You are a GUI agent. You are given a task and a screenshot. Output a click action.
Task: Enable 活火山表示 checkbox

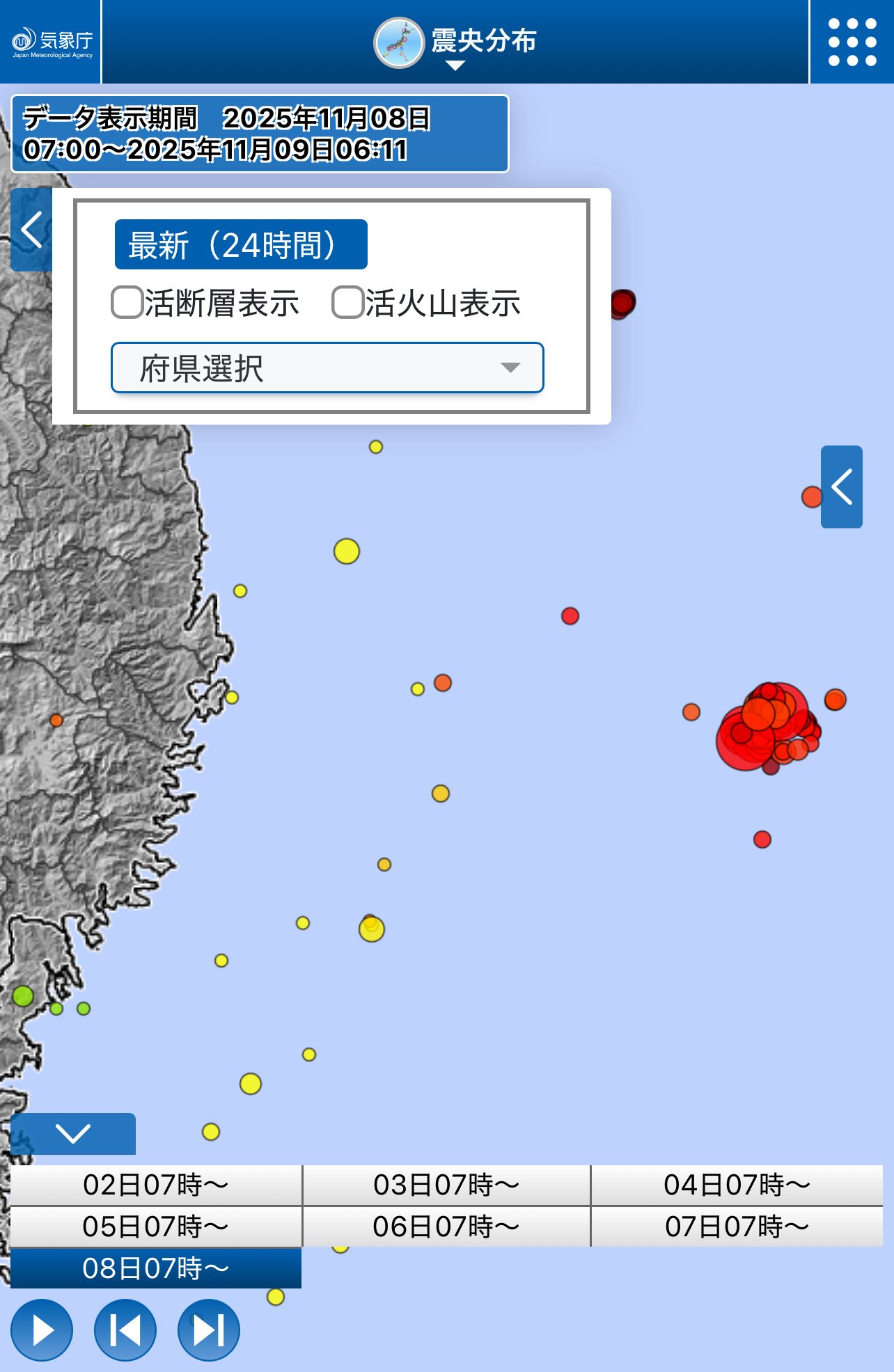click(347, 303)
